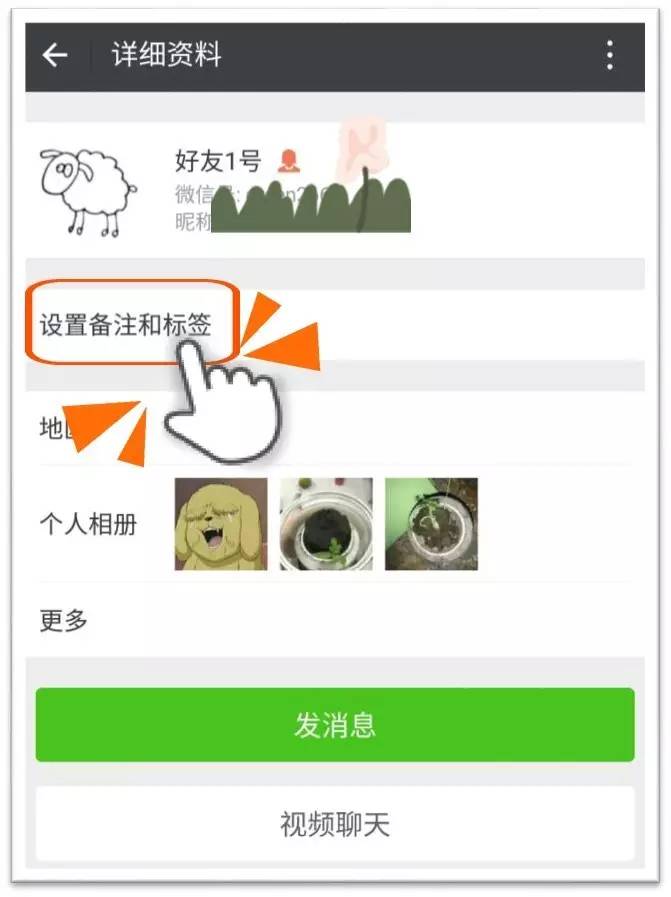Viewport: 671px width, 897px height.
Task: Start a call with 视频聊天
Action: (335, 824)
